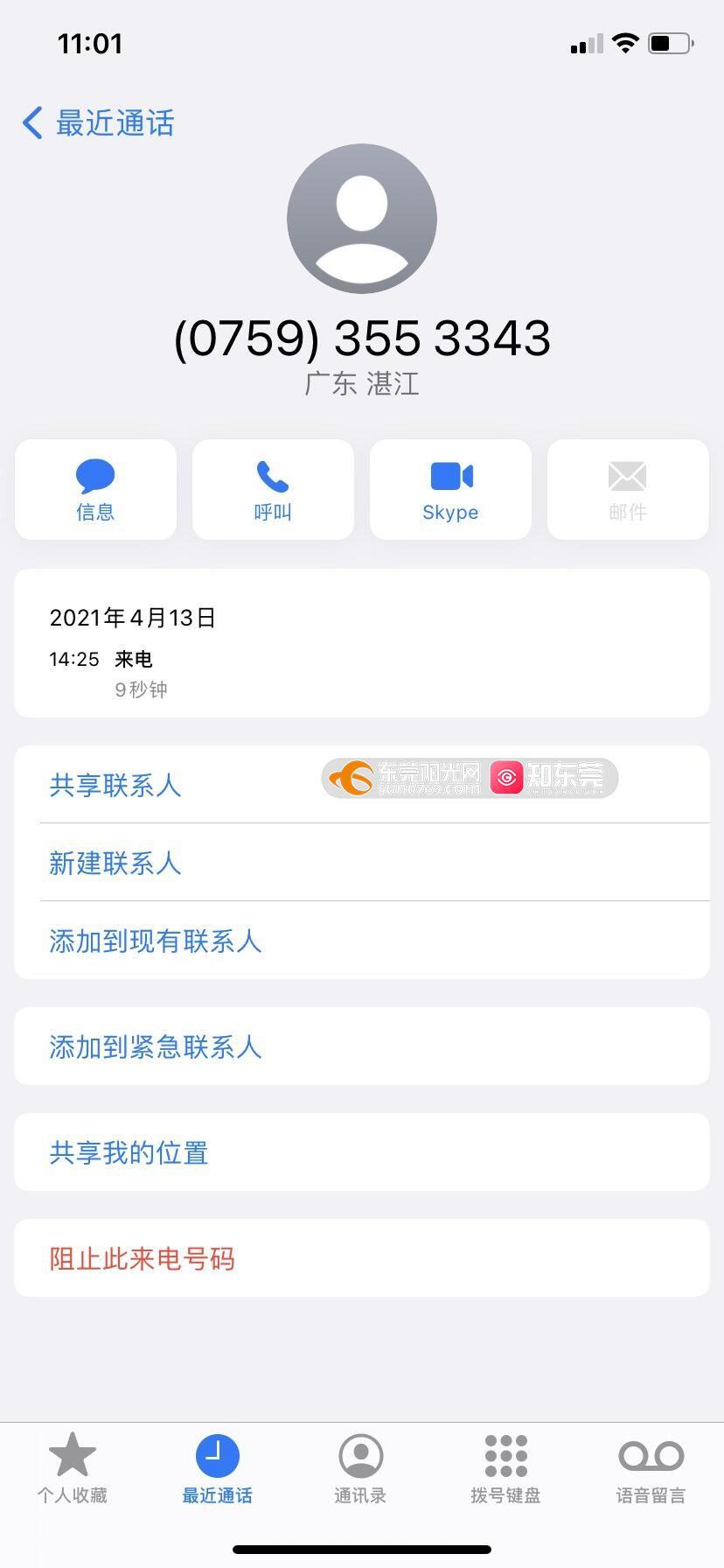Choose 添加到现有联系人
724x1568 pixels.
[362, 941]
